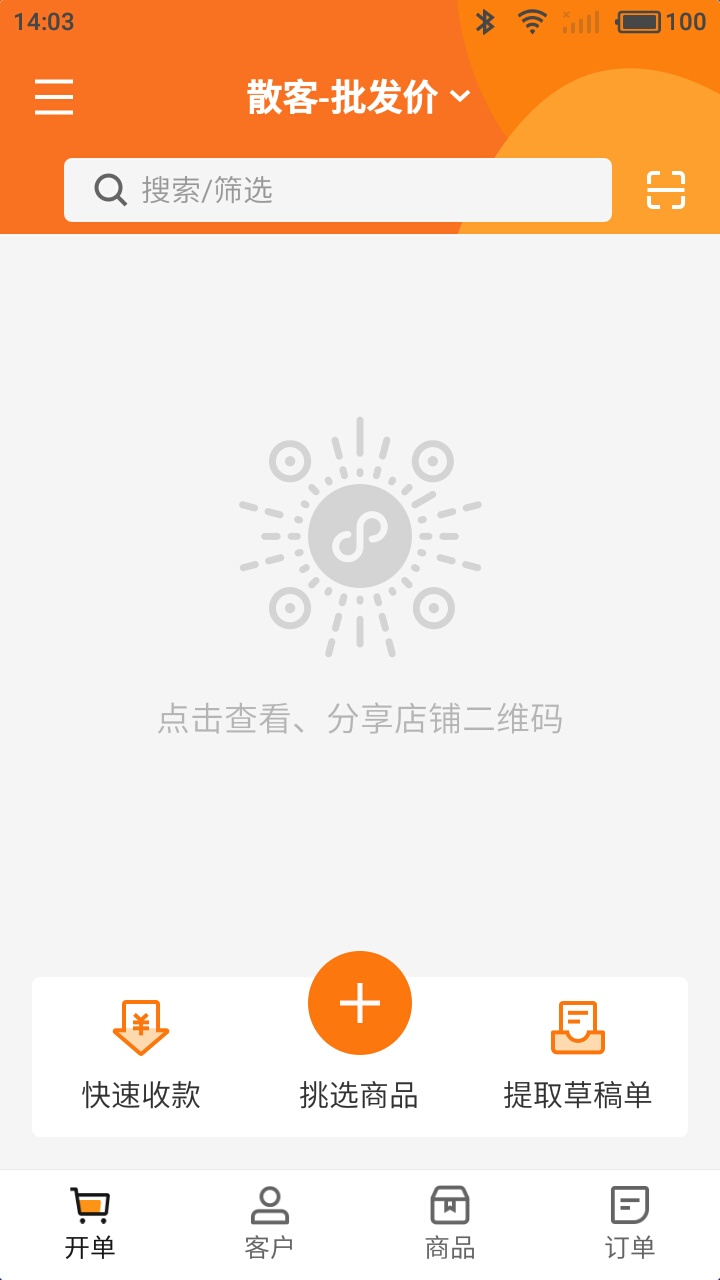This screenshot has height=1280, width=720.
Task: Open 提取草稿单 draft order icon
Action: tap(578, 1055)
